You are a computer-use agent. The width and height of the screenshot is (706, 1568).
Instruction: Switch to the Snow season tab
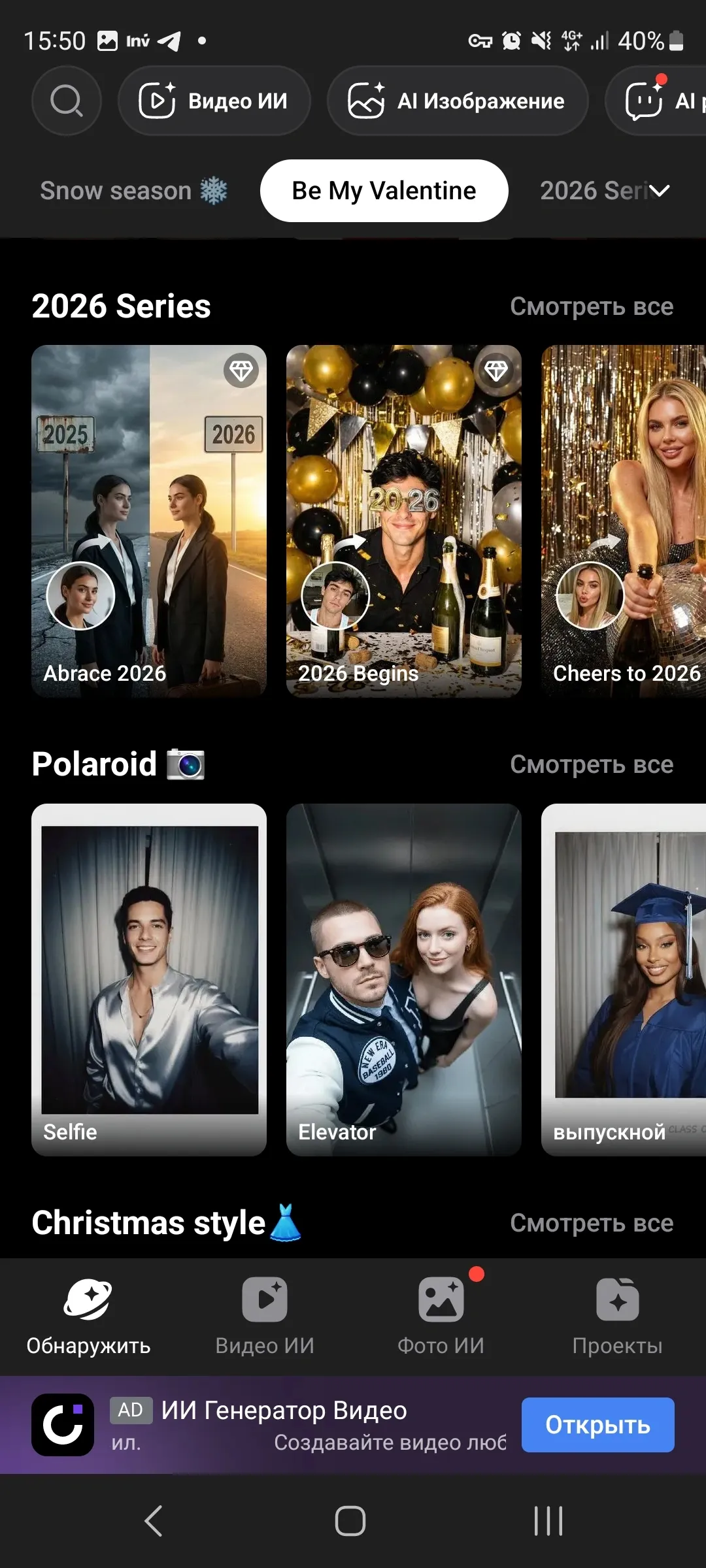133,191
